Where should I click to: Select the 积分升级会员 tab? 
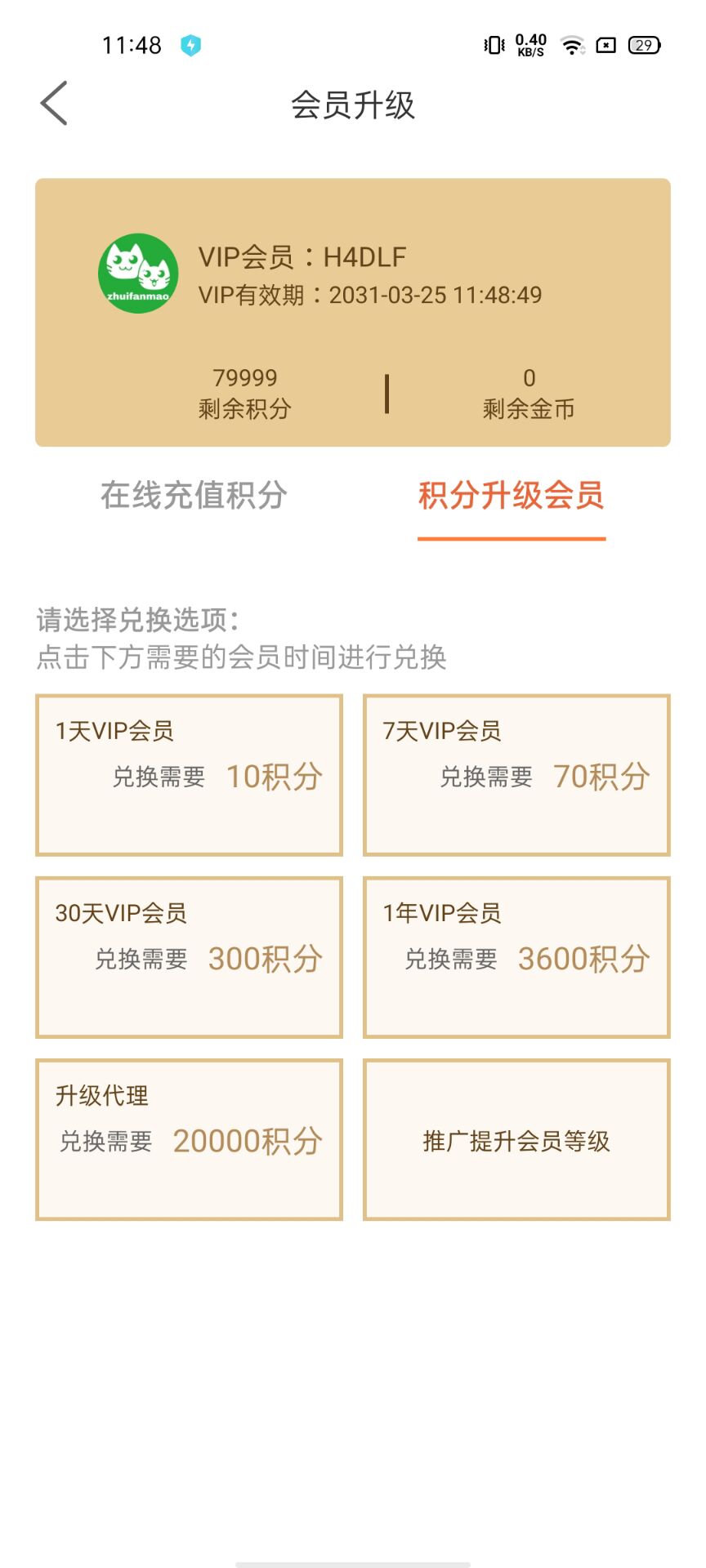tap(511, 495)
